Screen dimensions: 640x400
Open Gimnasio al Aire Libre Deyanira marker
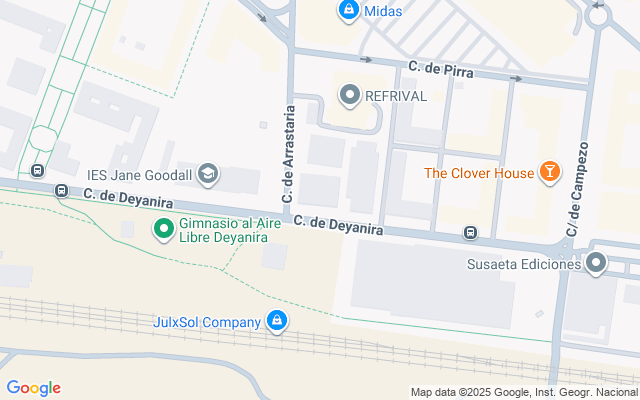(x=163, y=230)
